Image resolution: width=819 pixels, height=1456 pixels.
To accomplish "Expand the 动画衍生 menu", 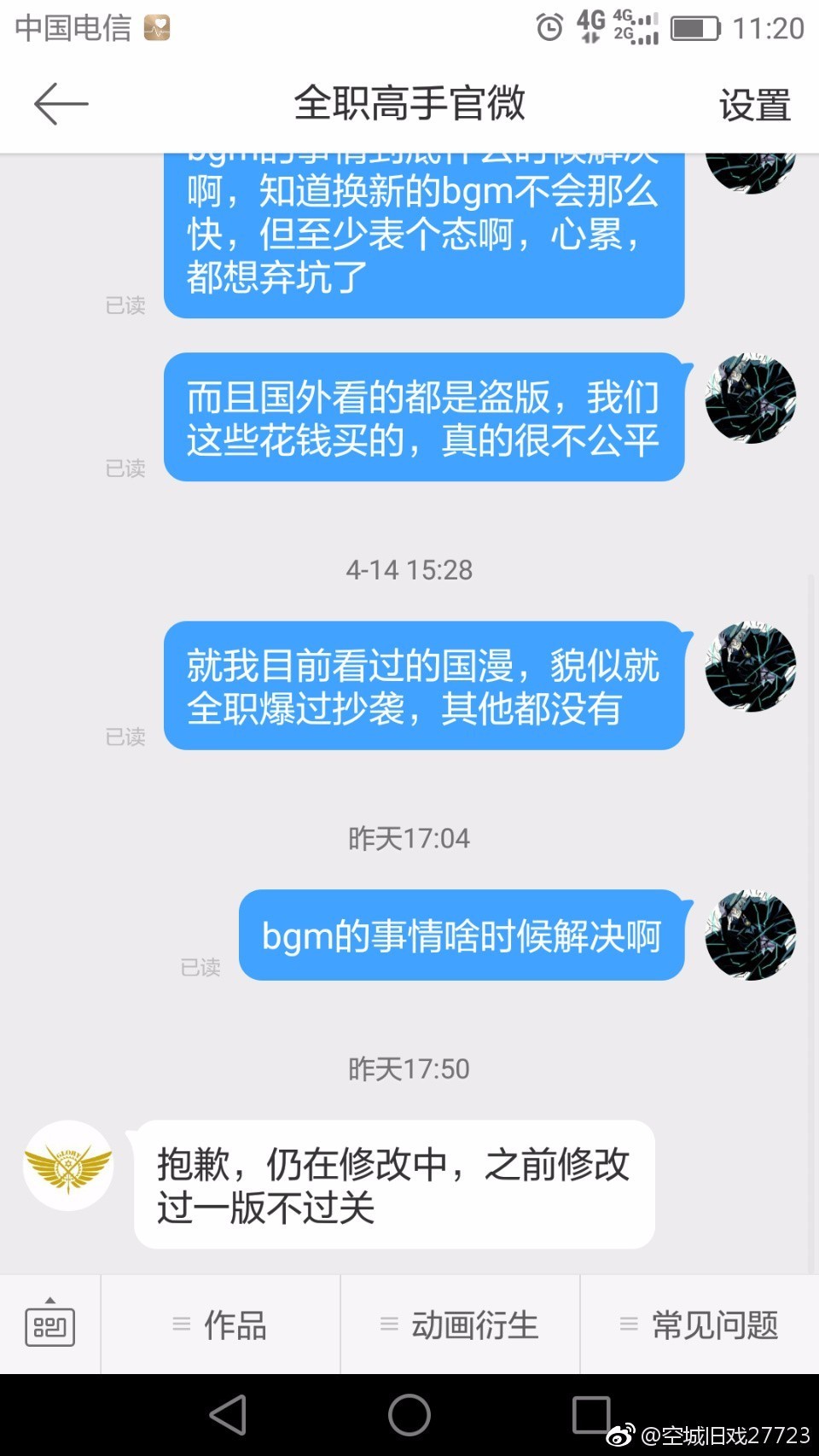I will tap(461, 1325).
